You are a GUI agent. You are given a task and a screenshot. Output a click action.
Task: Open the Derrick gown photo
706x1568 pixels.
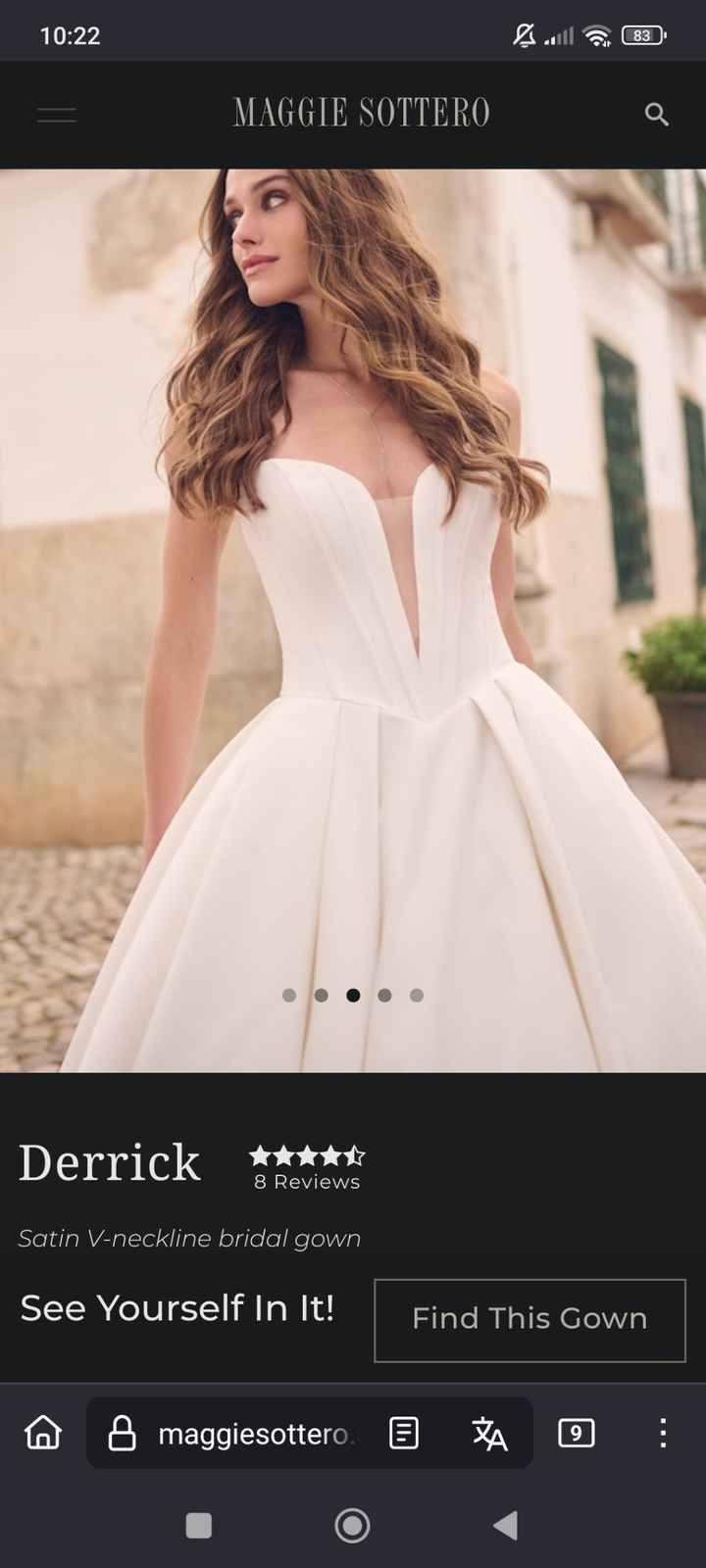(x=353, y=588)
